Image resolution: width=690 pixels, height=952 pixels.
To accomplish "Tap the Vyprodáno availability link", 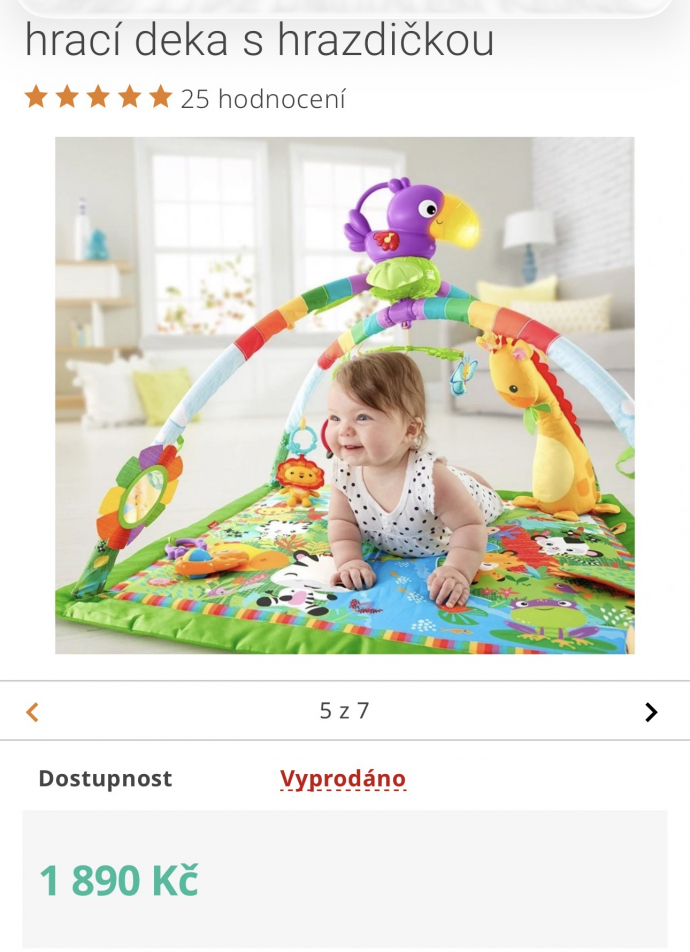I will click(343, 779).
